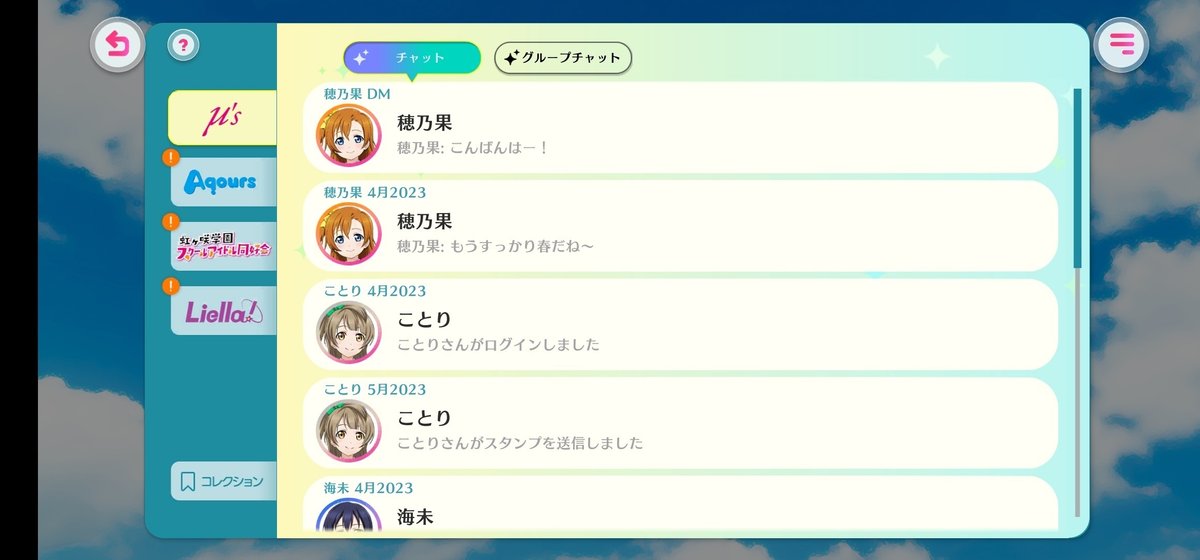The image size is (1200, 560).
Task: Select the 虹ヶ咲学園 group tab
Action: coord(224,247)
